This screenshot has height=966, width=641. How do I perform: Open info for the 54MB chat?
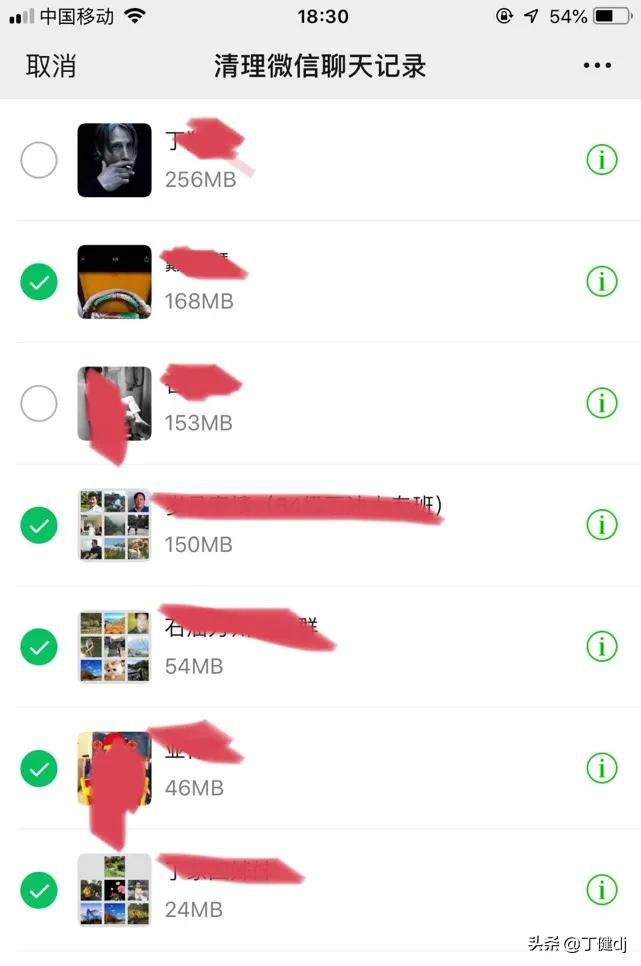tap(601, 646)
